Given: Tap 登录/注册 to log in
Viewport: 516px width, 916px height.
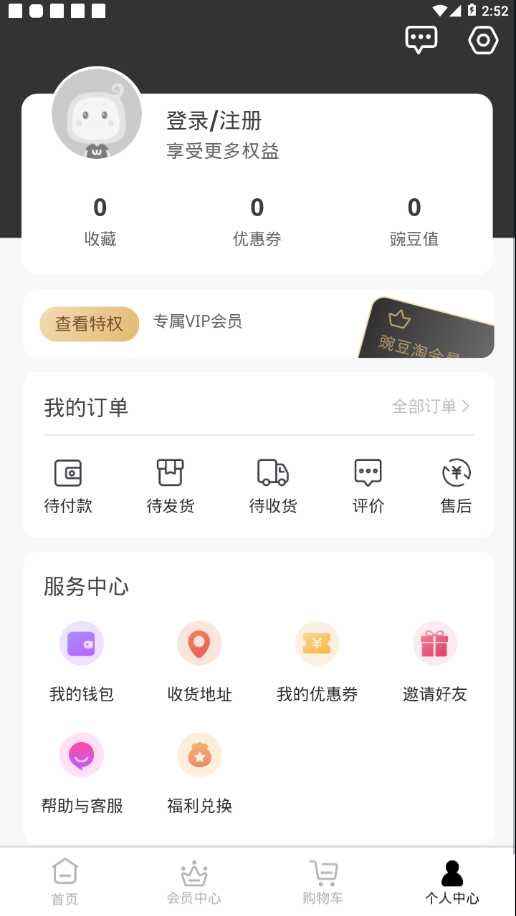Looking at the screenshot, I should point(214,120).
